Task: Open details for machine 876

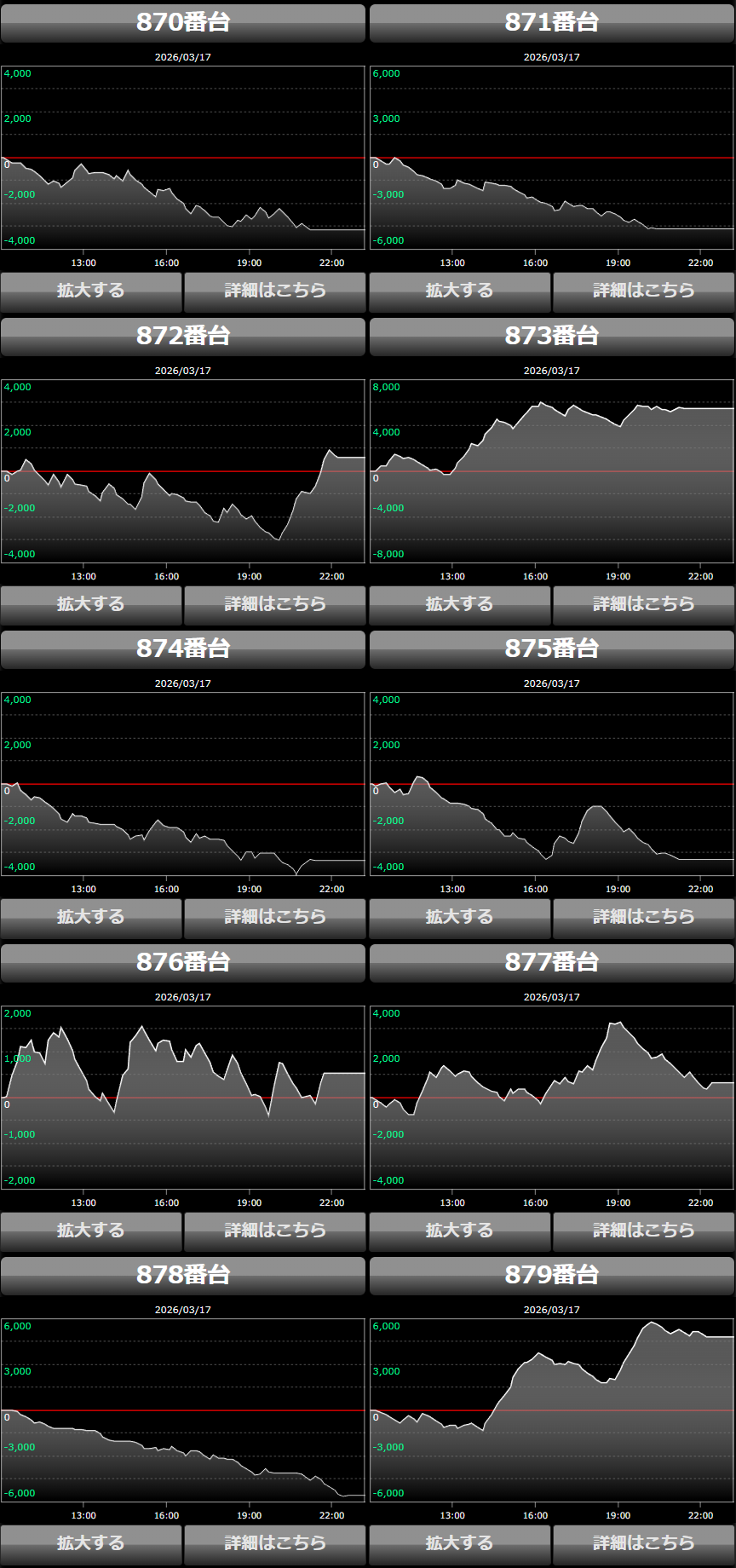Action: click(274, 1231)
